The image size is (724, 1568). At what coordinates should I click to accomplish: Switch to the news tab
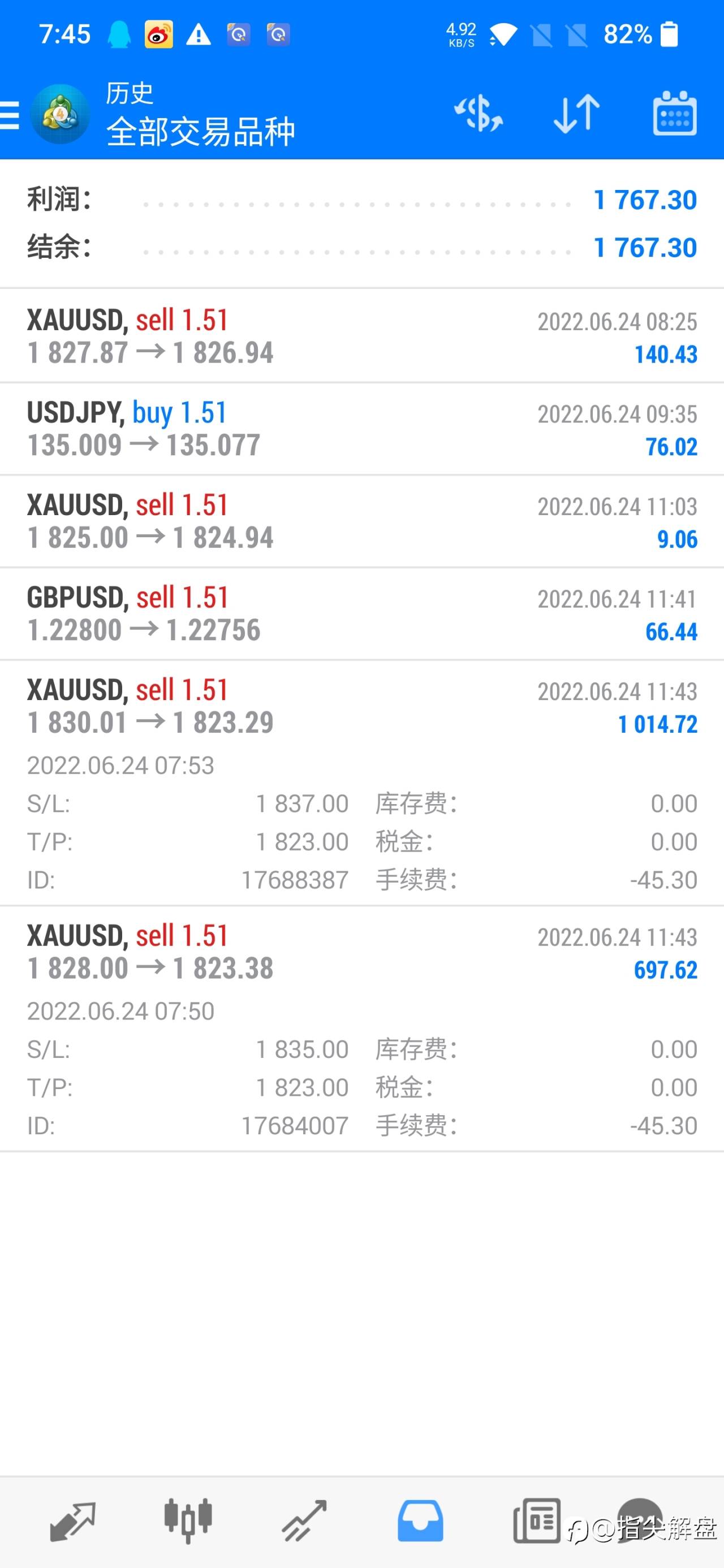(536, 1522)
